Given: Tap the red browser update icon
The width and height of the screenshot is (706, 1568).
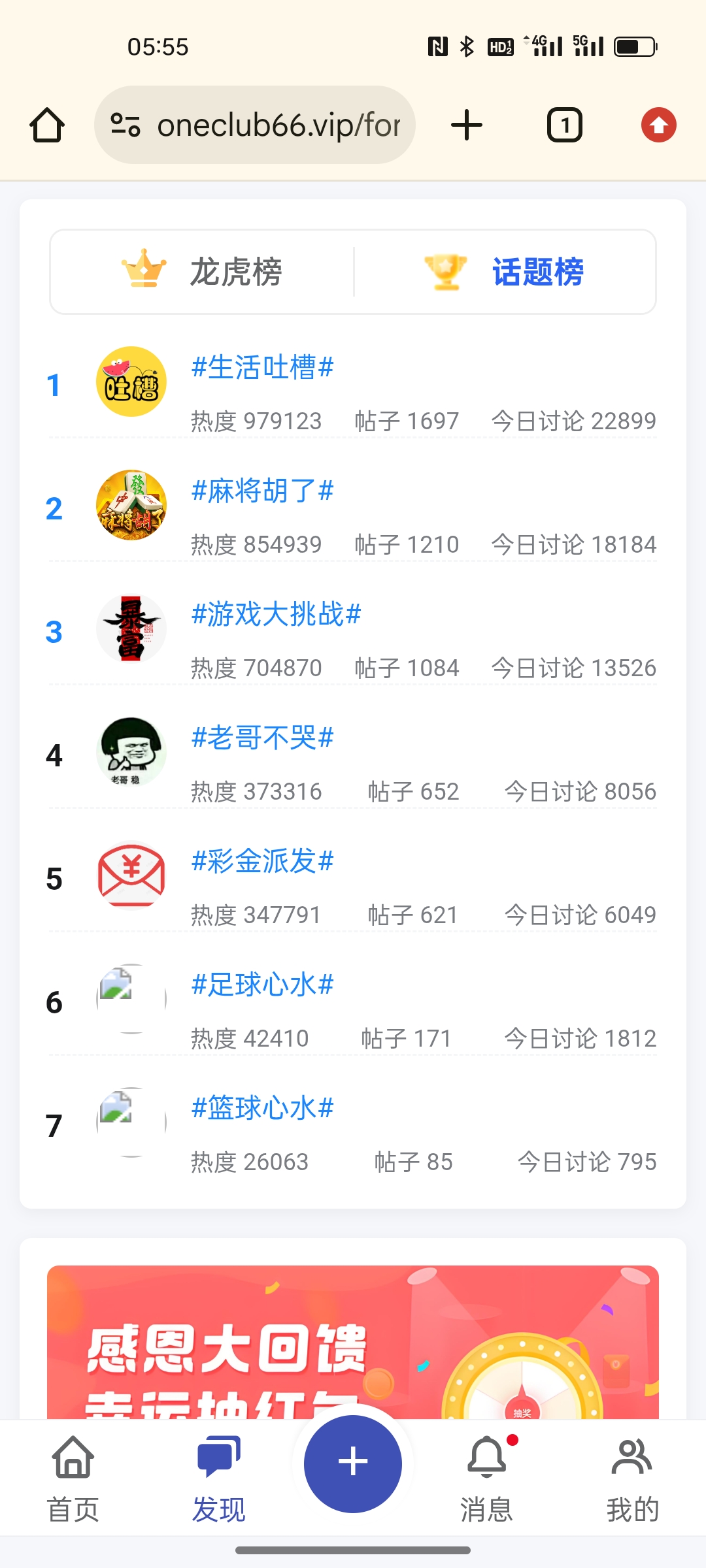Looking at the screenshot, I should tap(658, 125).
